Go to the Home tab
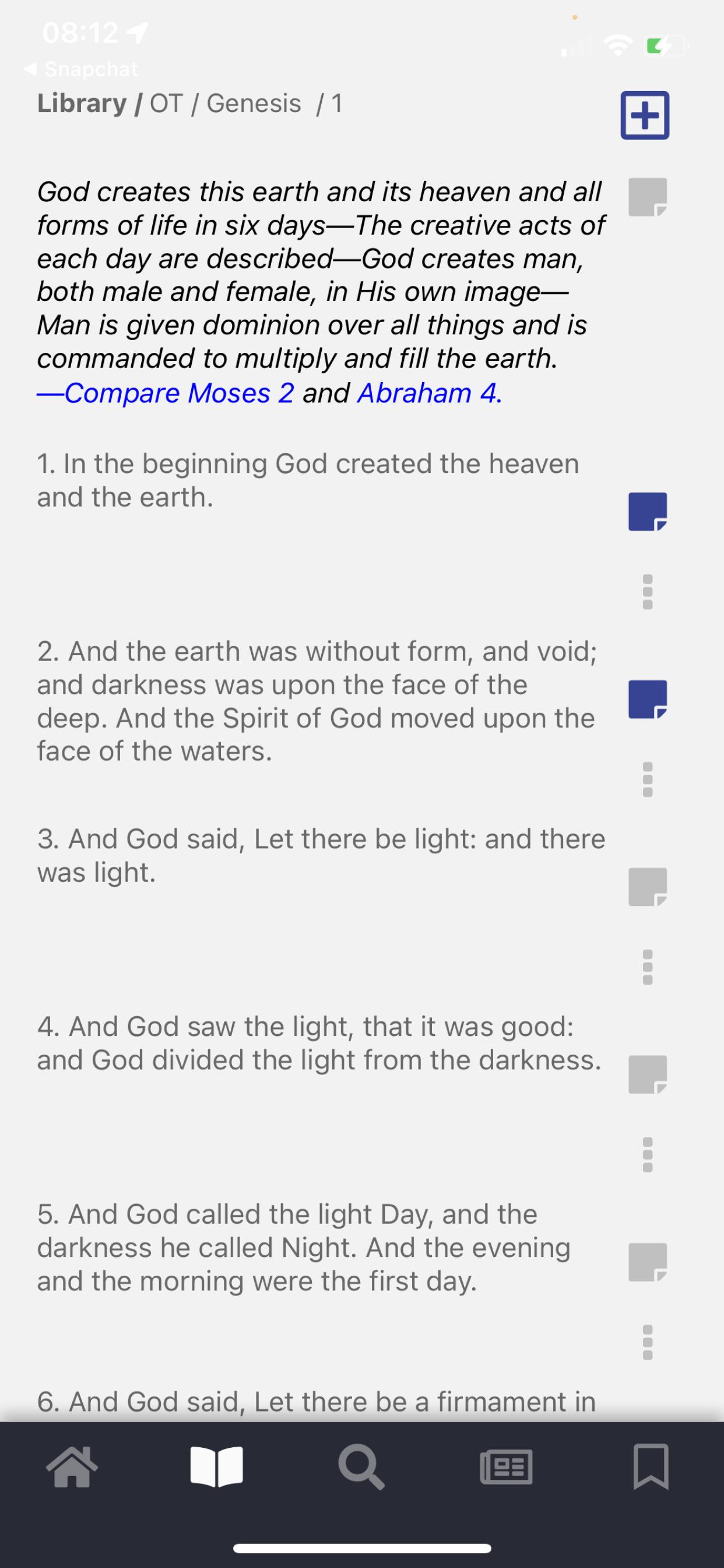This screenshot has height=1568, width=724. tap(72, 1467)
